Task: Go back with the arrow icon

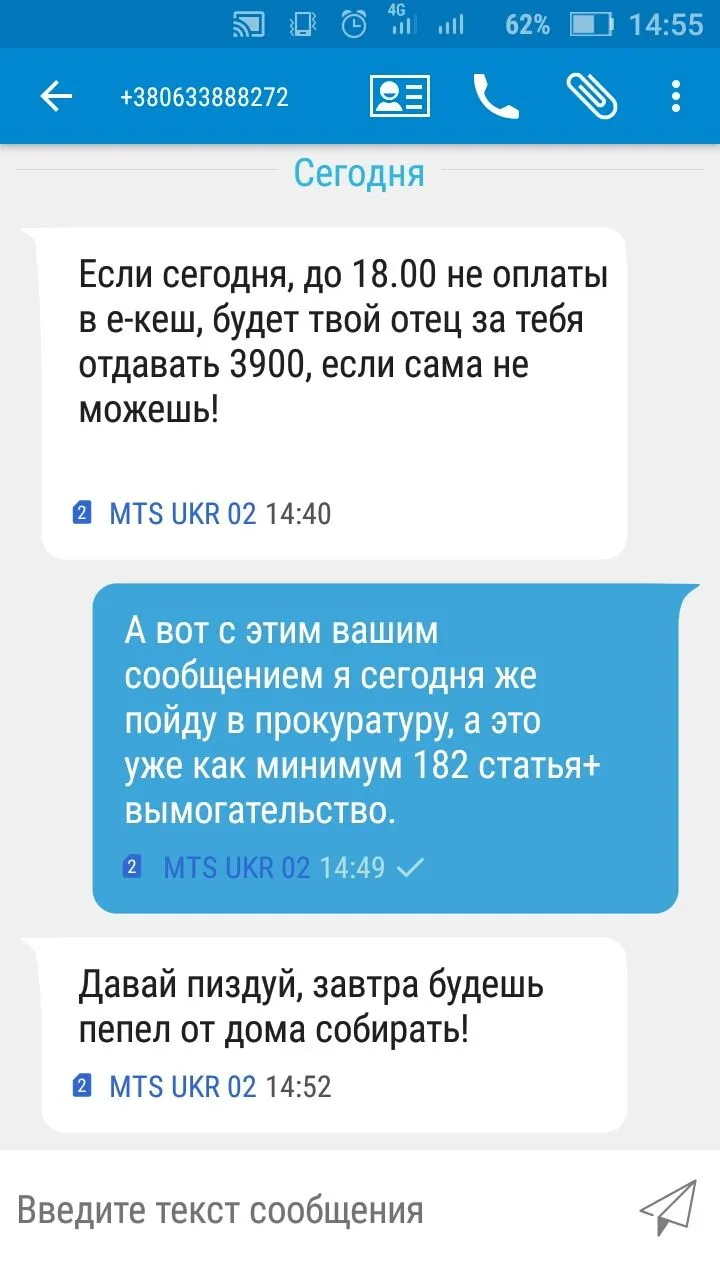Action: coord(56,97)
